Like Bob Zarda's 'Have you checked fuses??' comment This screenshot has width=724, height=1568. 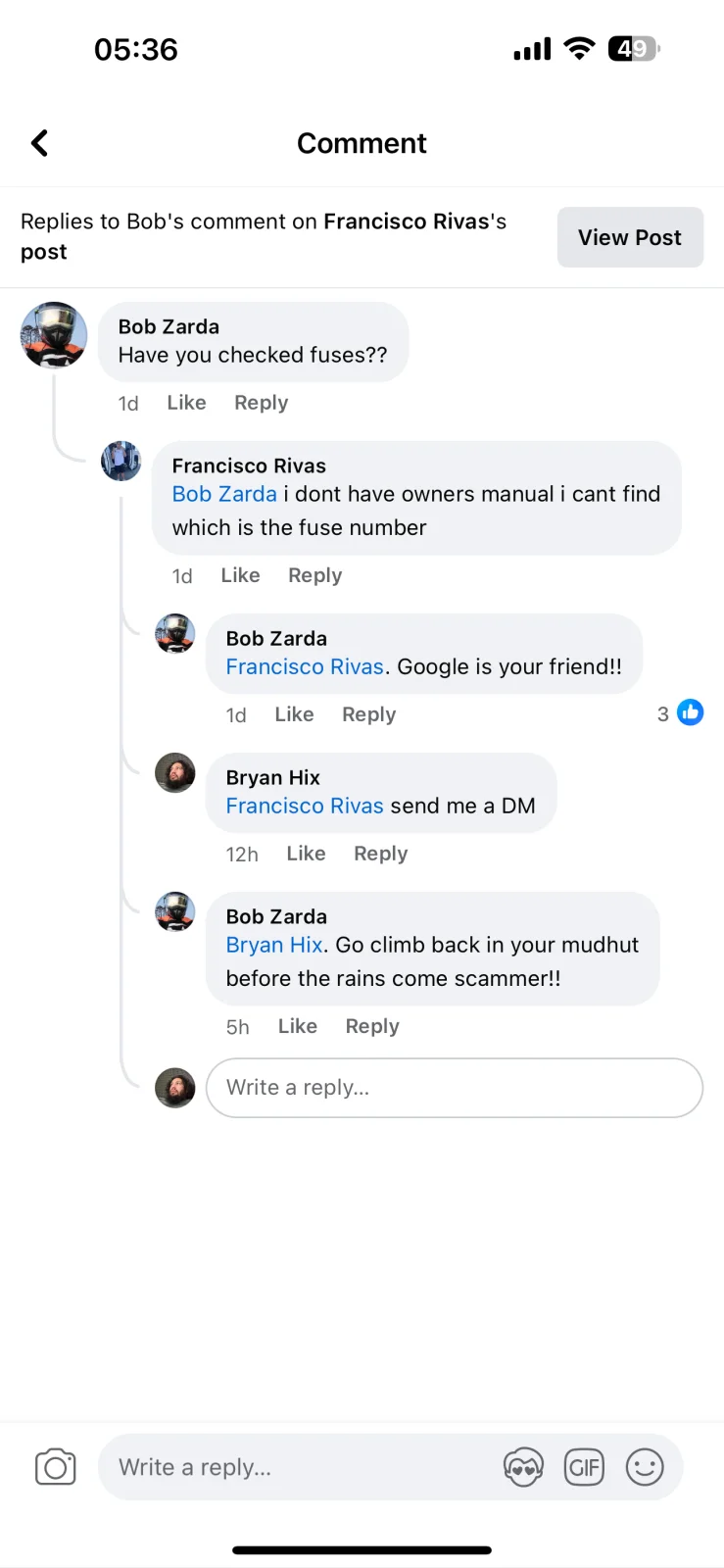pyautogui.click(x=186, y=403)
